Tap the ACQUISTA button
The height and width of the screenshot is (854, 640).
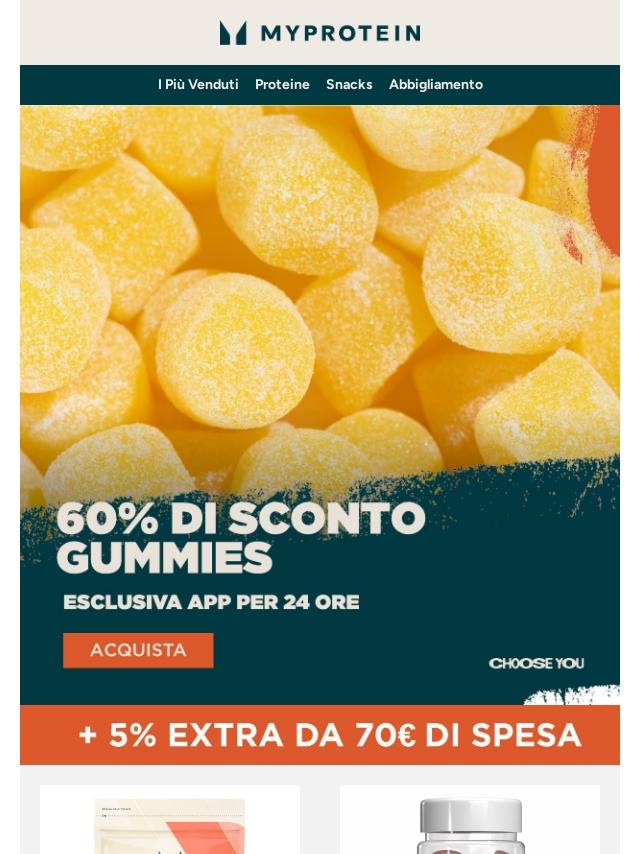pyautogui.click(x=138, y=650)
